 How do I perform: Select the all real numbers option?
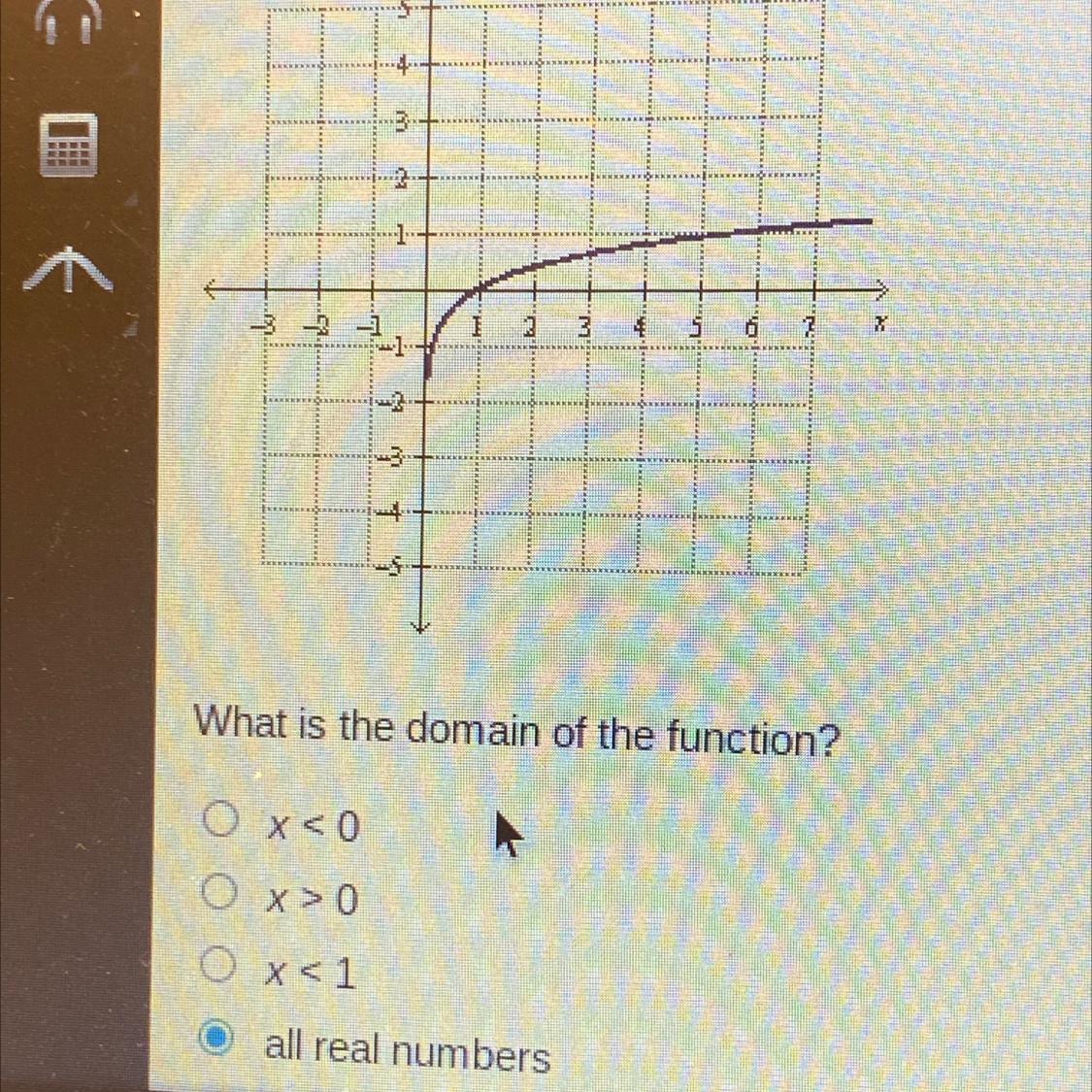click(x=216, y=1038)
